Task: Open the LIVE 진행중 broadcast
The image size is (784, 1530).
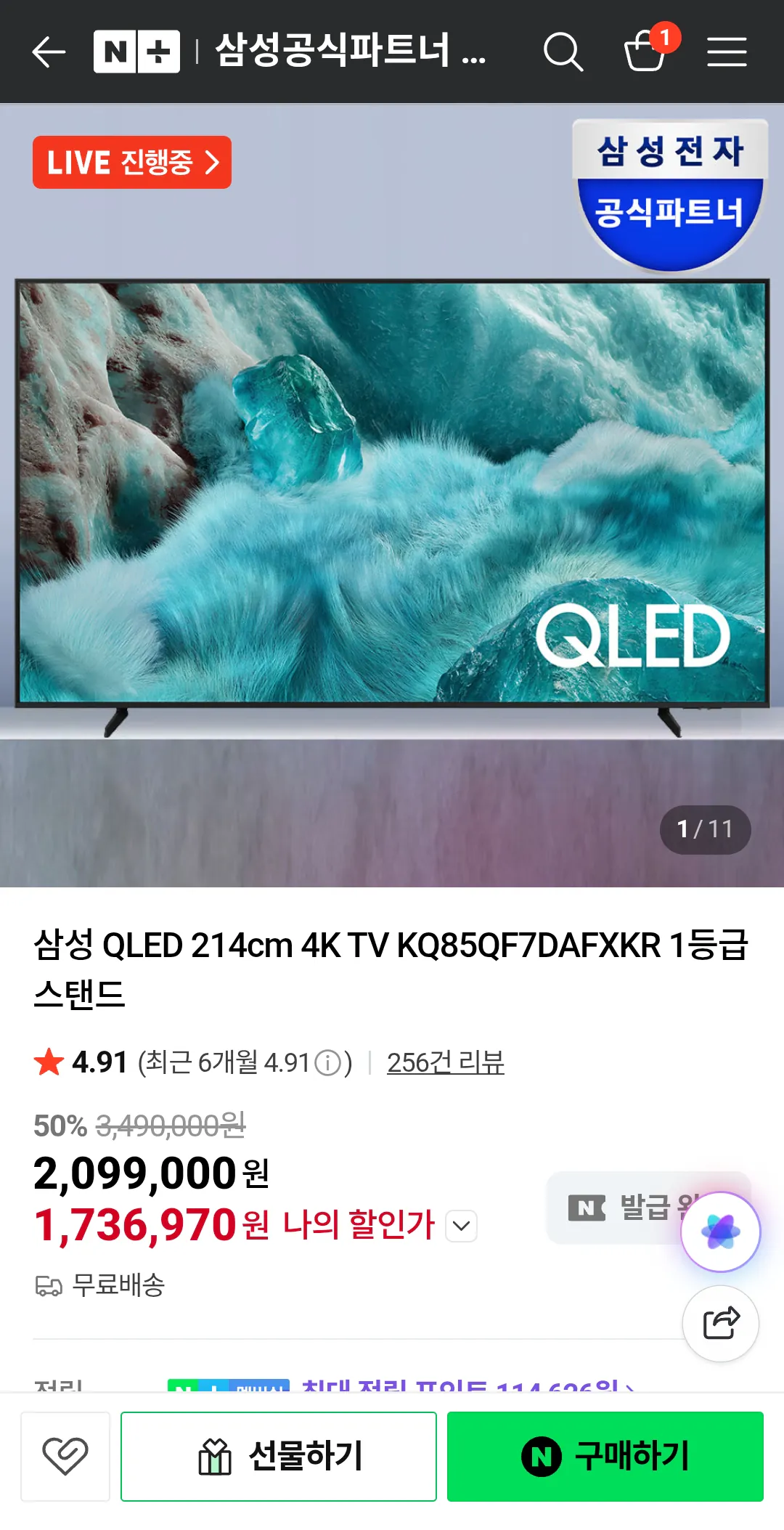Action: 131,163
